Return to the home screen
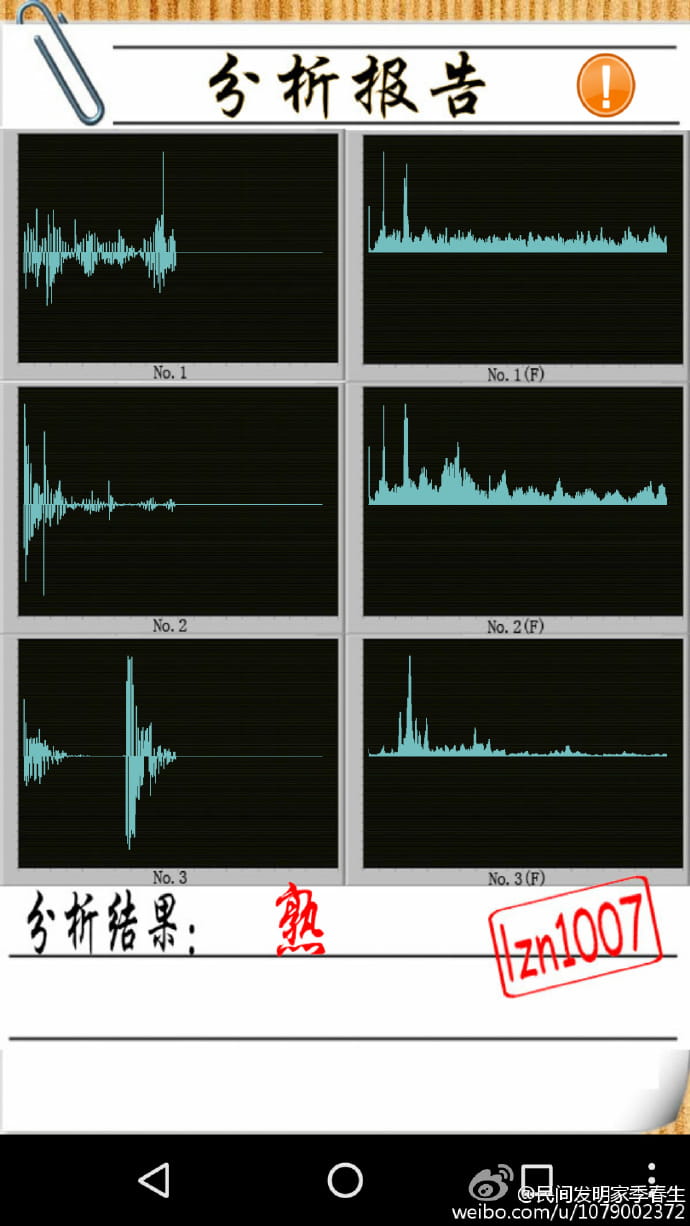 (x=345, y=1180)
